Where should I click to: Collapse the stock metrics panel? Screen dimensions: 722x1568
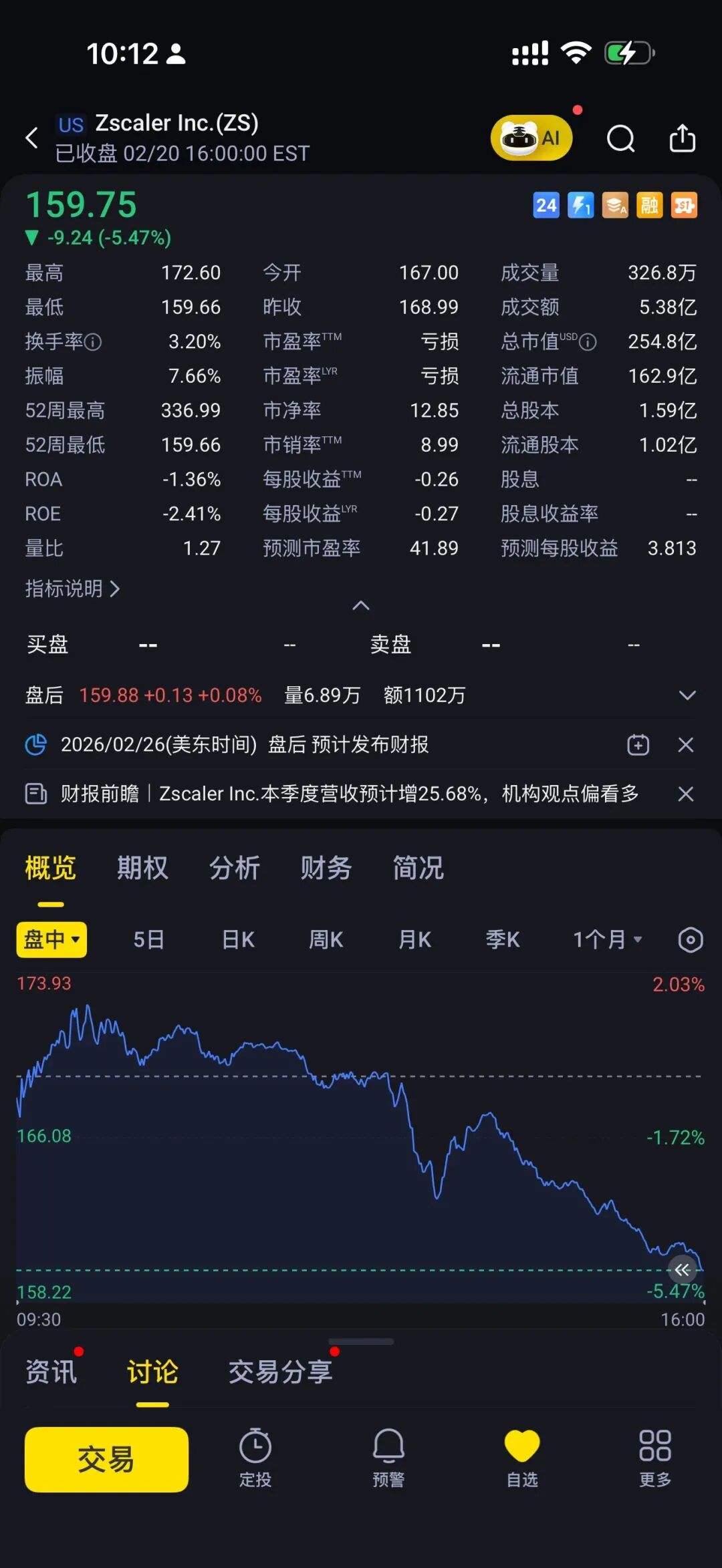click(x=361, y=605)
